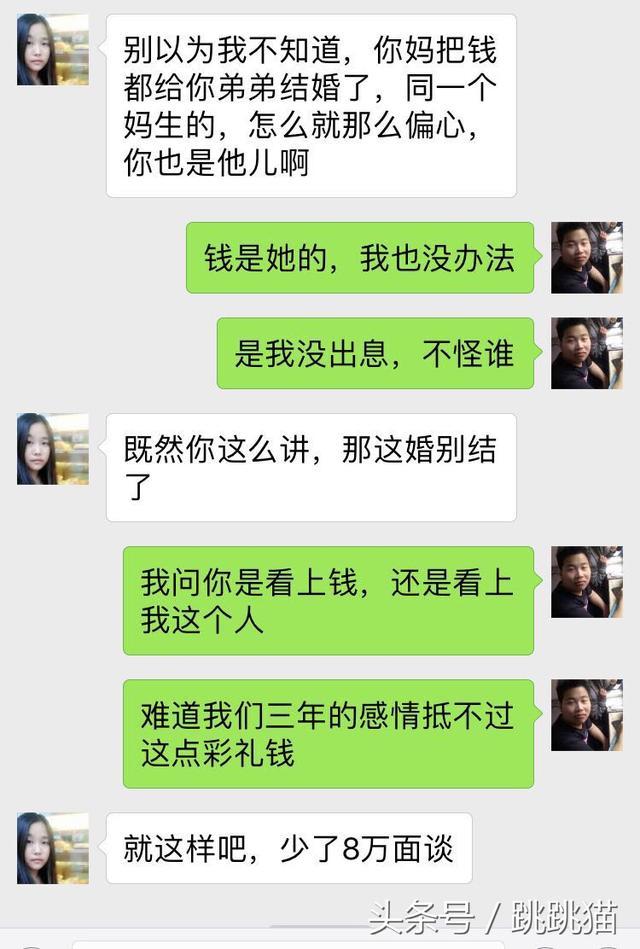Tap the avatar next to 我问你是看上钱 message

coord(587,581)
